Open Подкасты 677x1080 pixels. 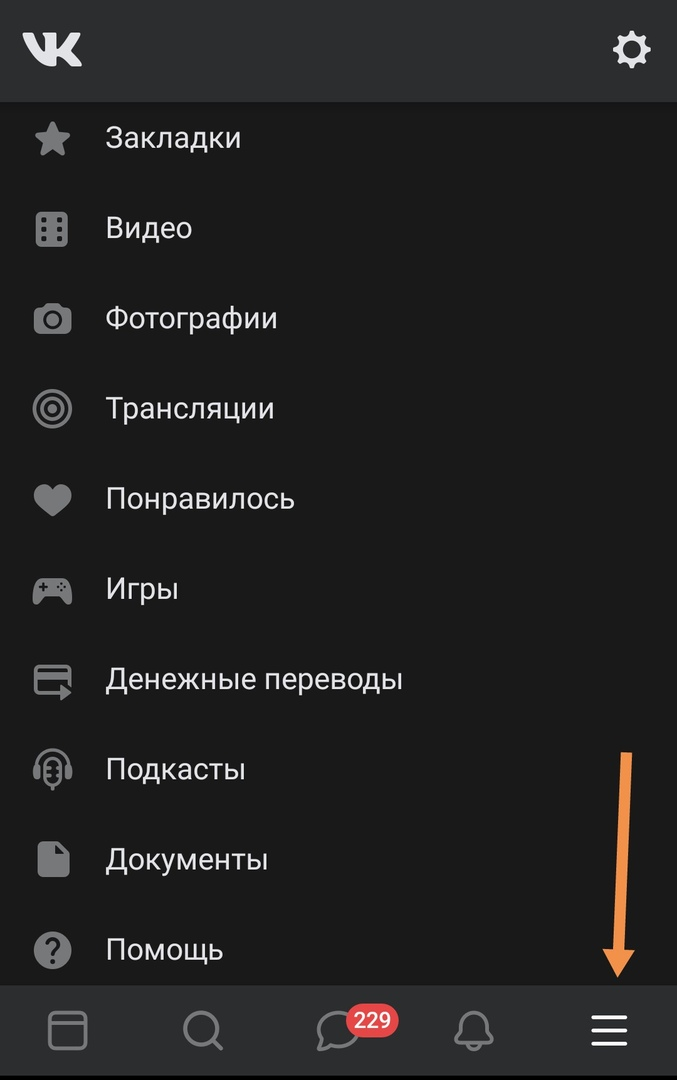point(338,769)
